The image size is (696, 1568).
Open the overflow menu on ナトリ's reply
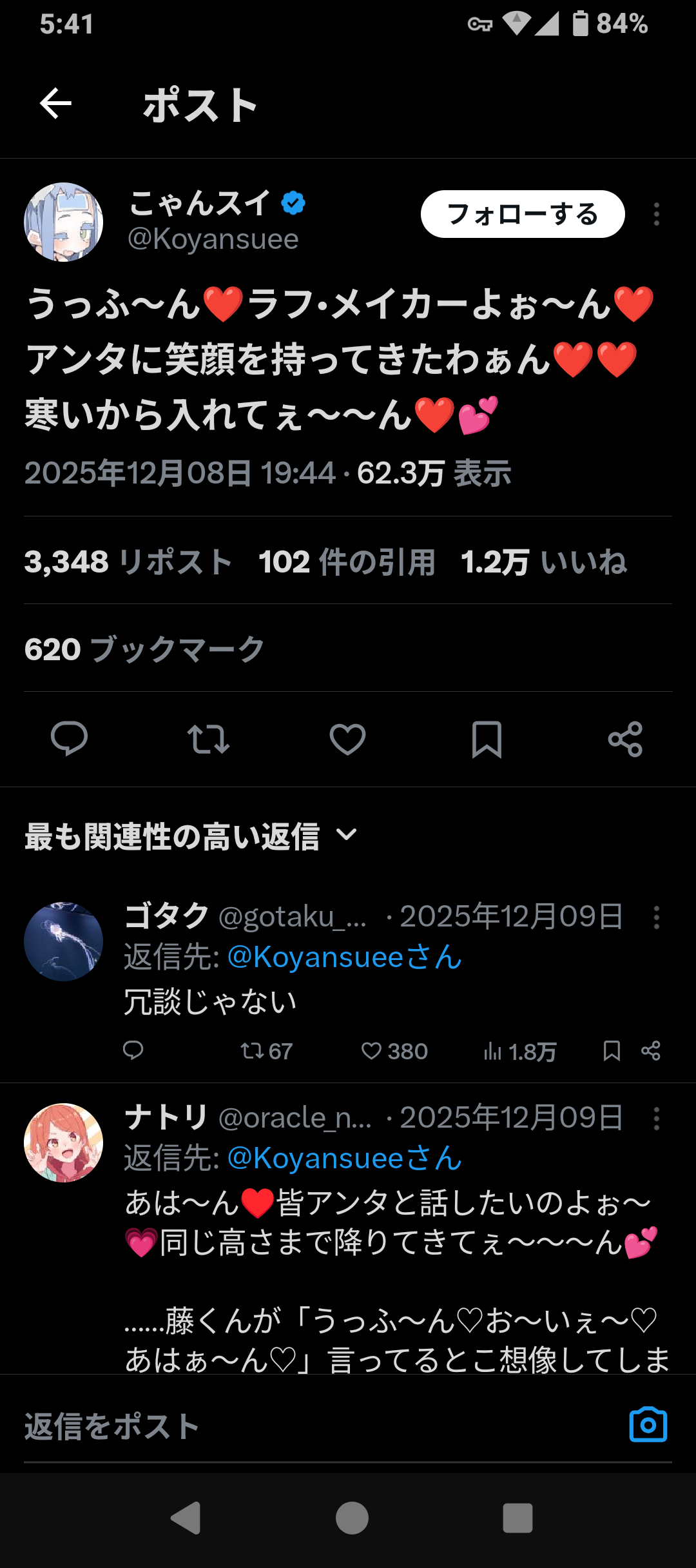[x=656, y=1119]
